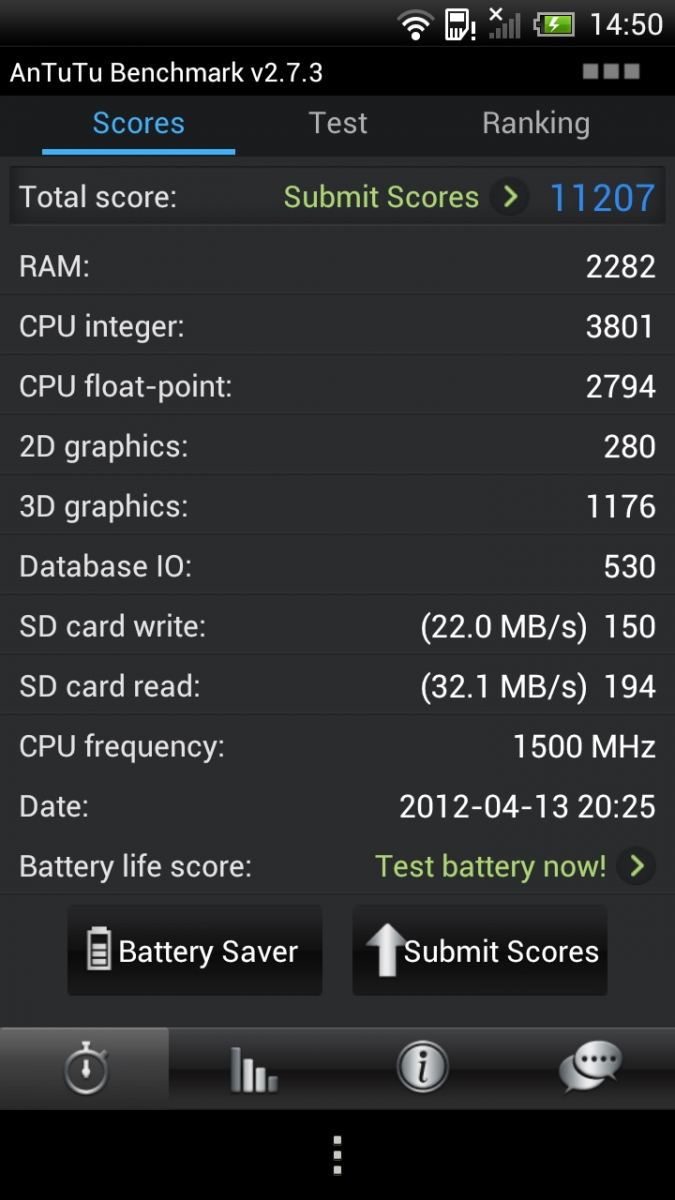Select the Scores tab
This screenshot has height=1200, width=675.
click(x=138, y=124)
